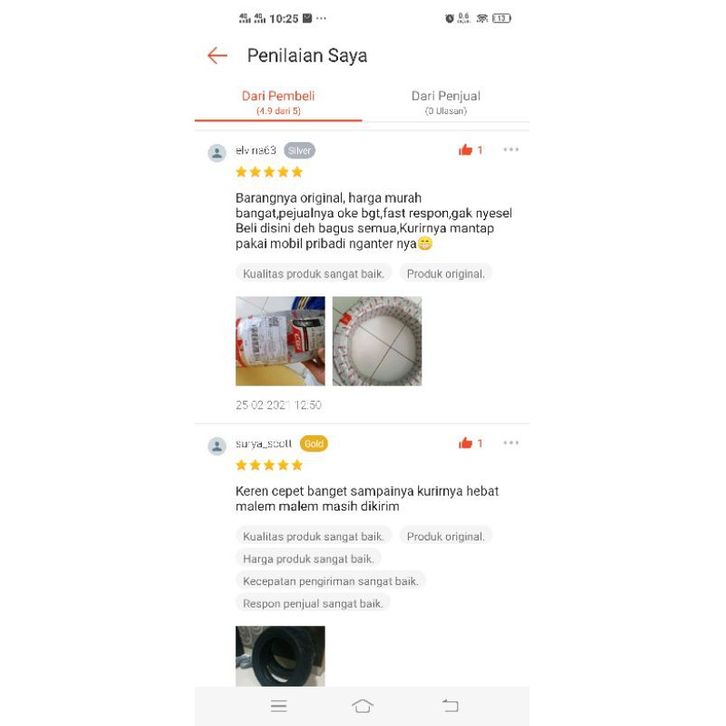View elvina63's profile
726x726 pixels.
tap(217, 152)
